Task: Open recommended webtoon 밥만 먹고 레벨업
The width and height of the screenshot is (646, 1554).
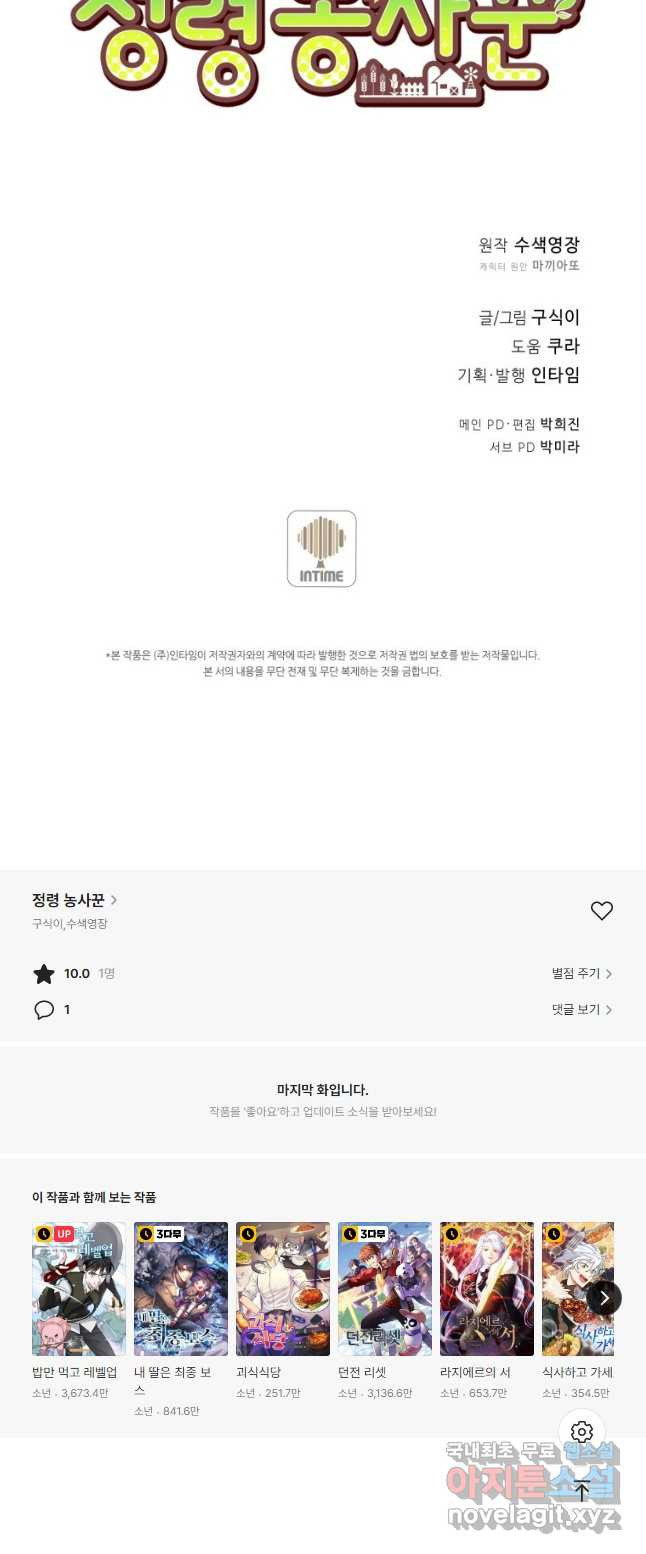Action: point(79,1288)
